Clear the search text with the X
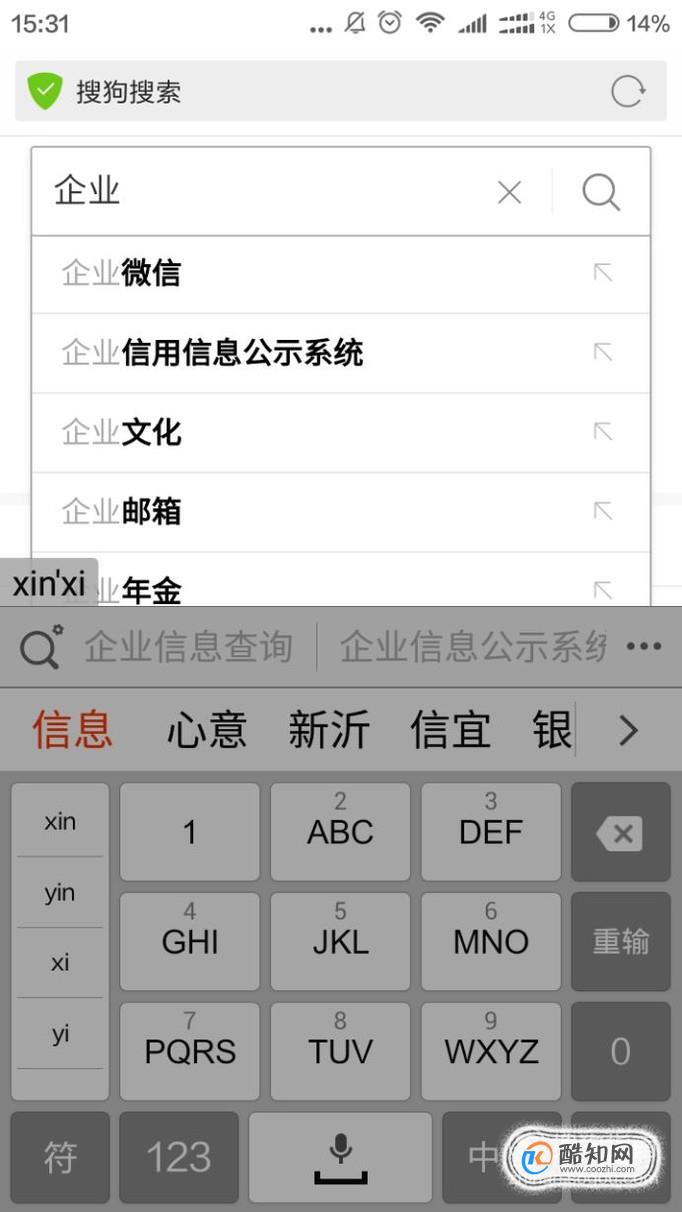This screenshot has width=682, height=1212. coord(510,192)
